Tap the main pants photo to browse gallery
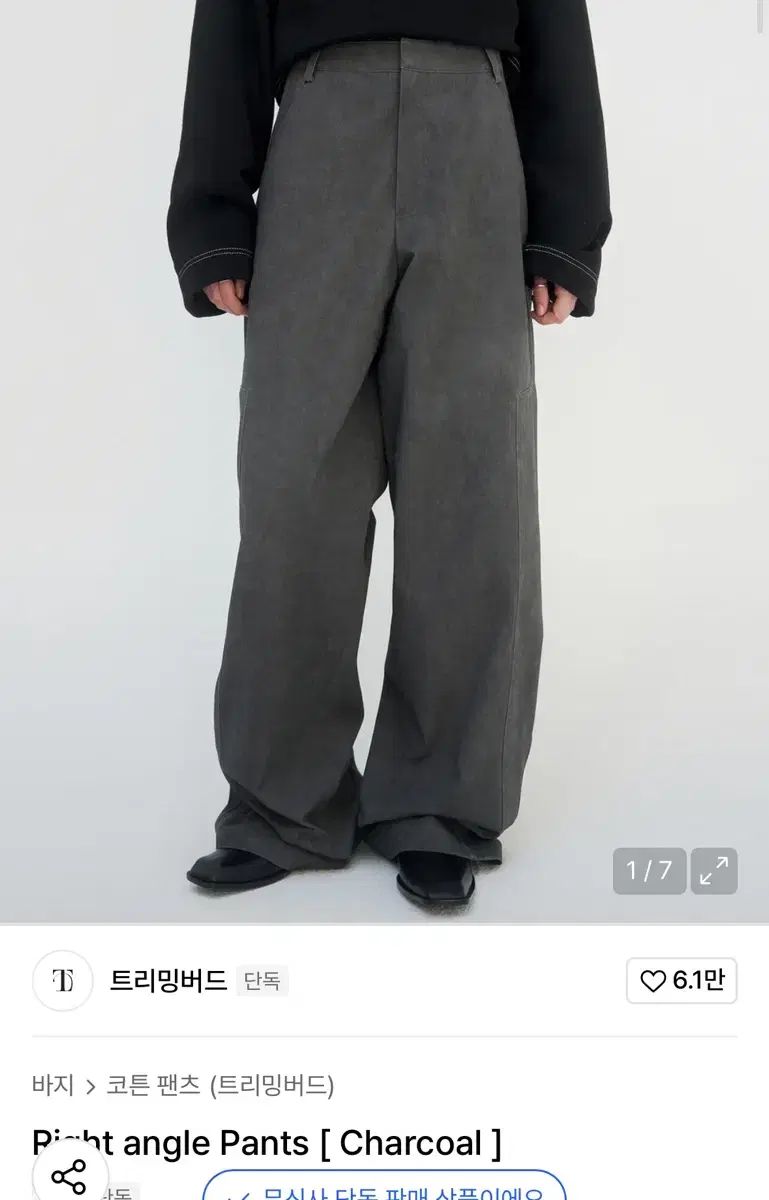This screenshot has width=769, height=1200. point(384,450)
